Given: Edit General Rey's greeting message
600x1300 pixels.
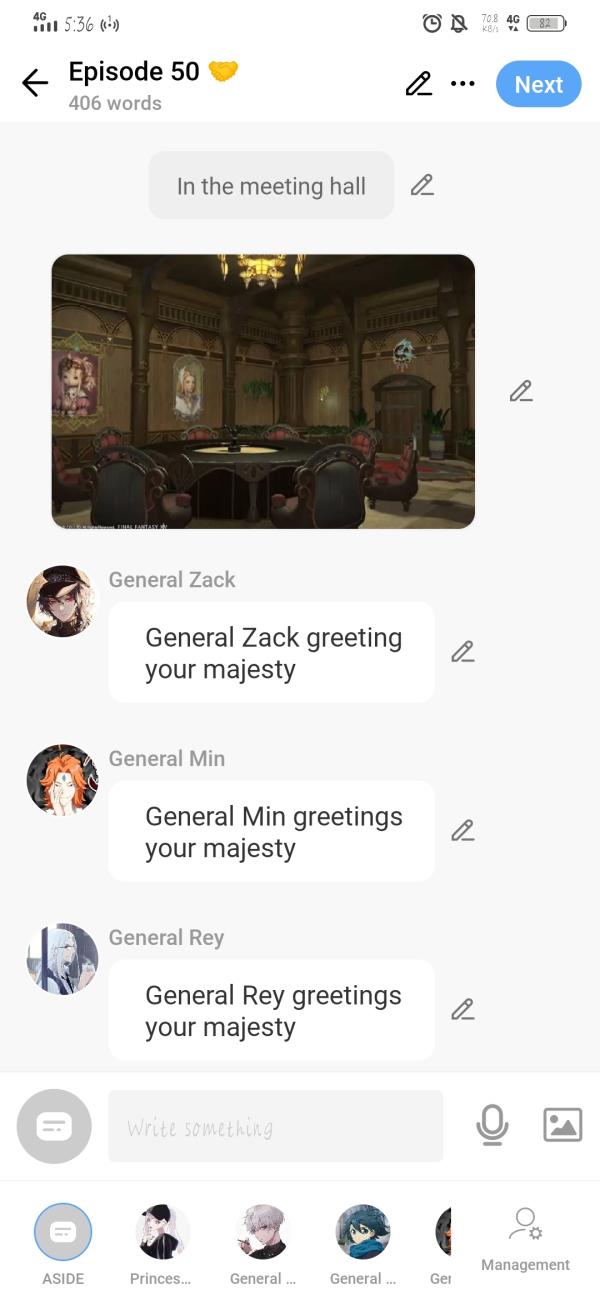Looking at the screenshot, I should (462, 1010).
